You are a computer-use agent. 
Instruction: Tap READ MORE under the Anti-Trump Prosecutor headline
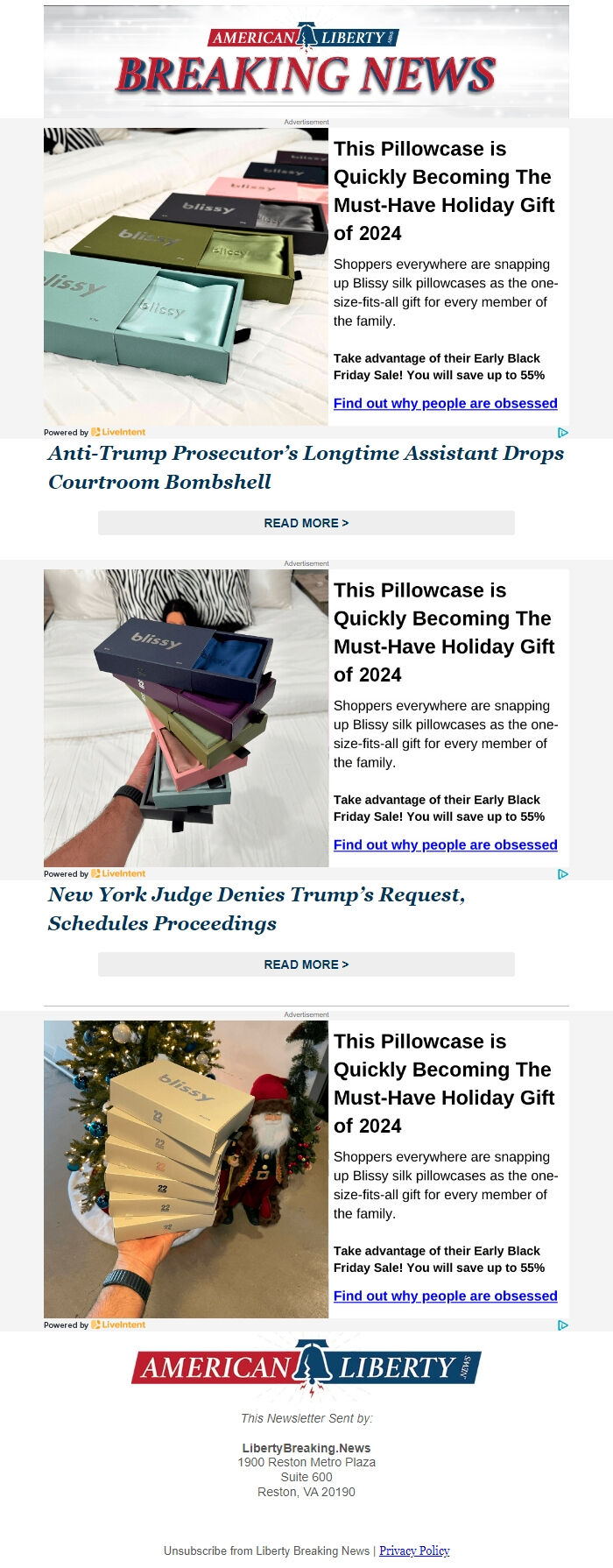pyautogui.click(x=306, y=523)
